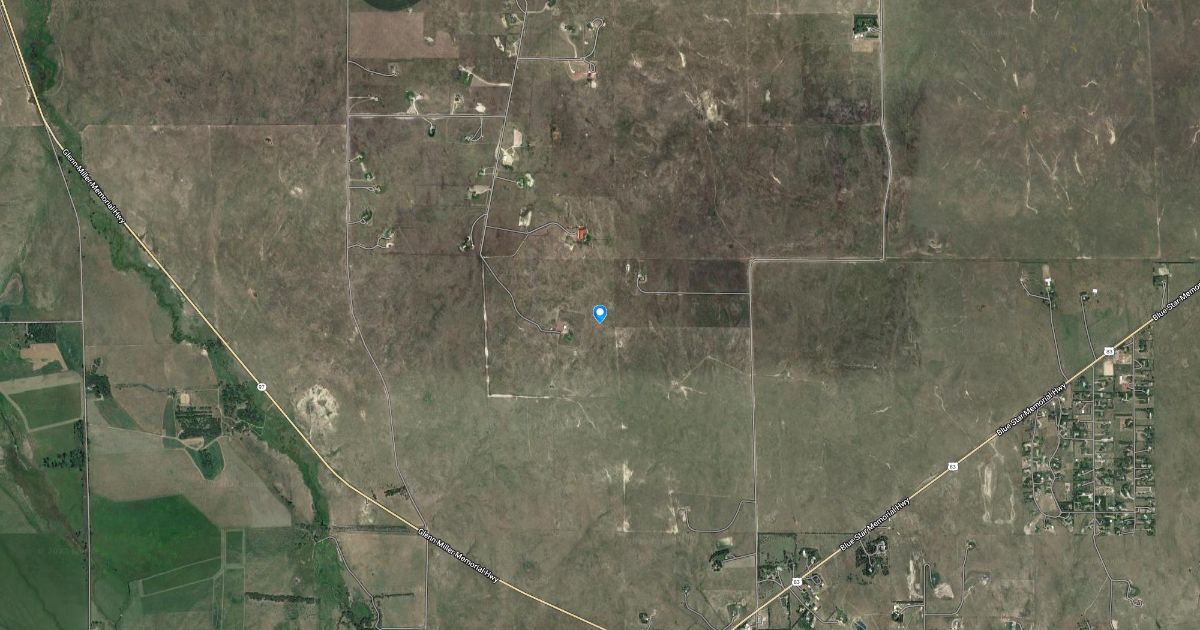This screenshot has height=630, width=1200.
Task: Tap the blue location pin on the map
Action: point(600,313)
